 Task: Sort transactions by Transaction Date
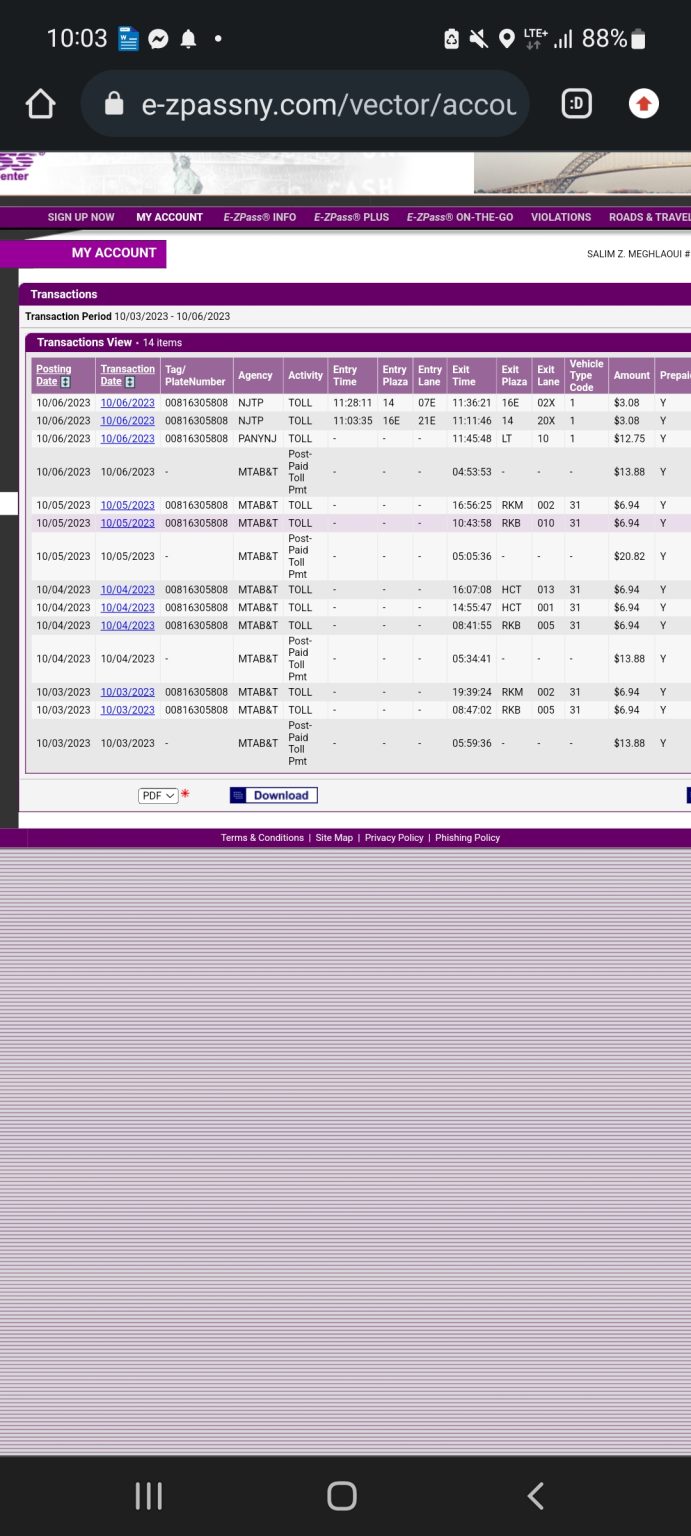[127, 375]
